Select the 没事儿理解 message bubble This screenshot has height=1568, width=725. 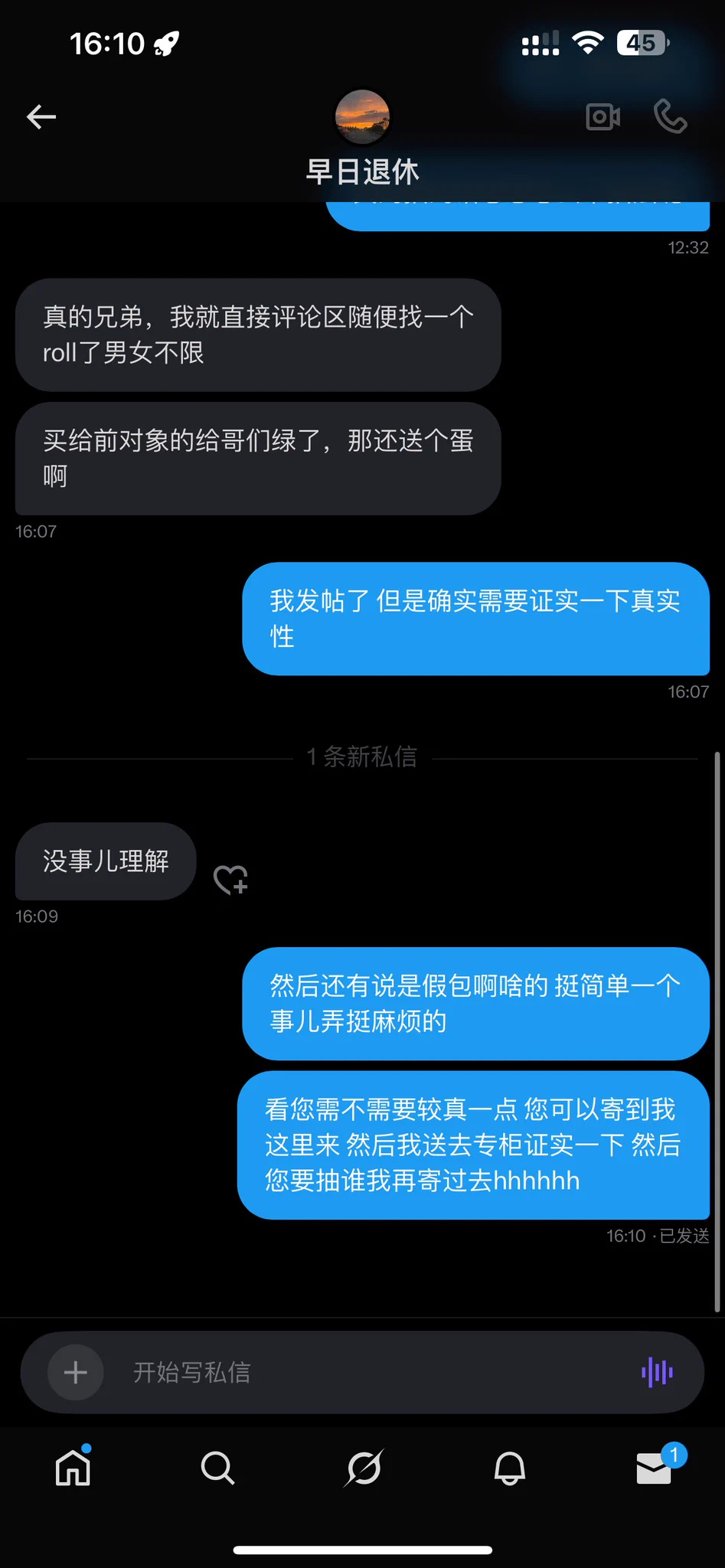pos(105,861)
